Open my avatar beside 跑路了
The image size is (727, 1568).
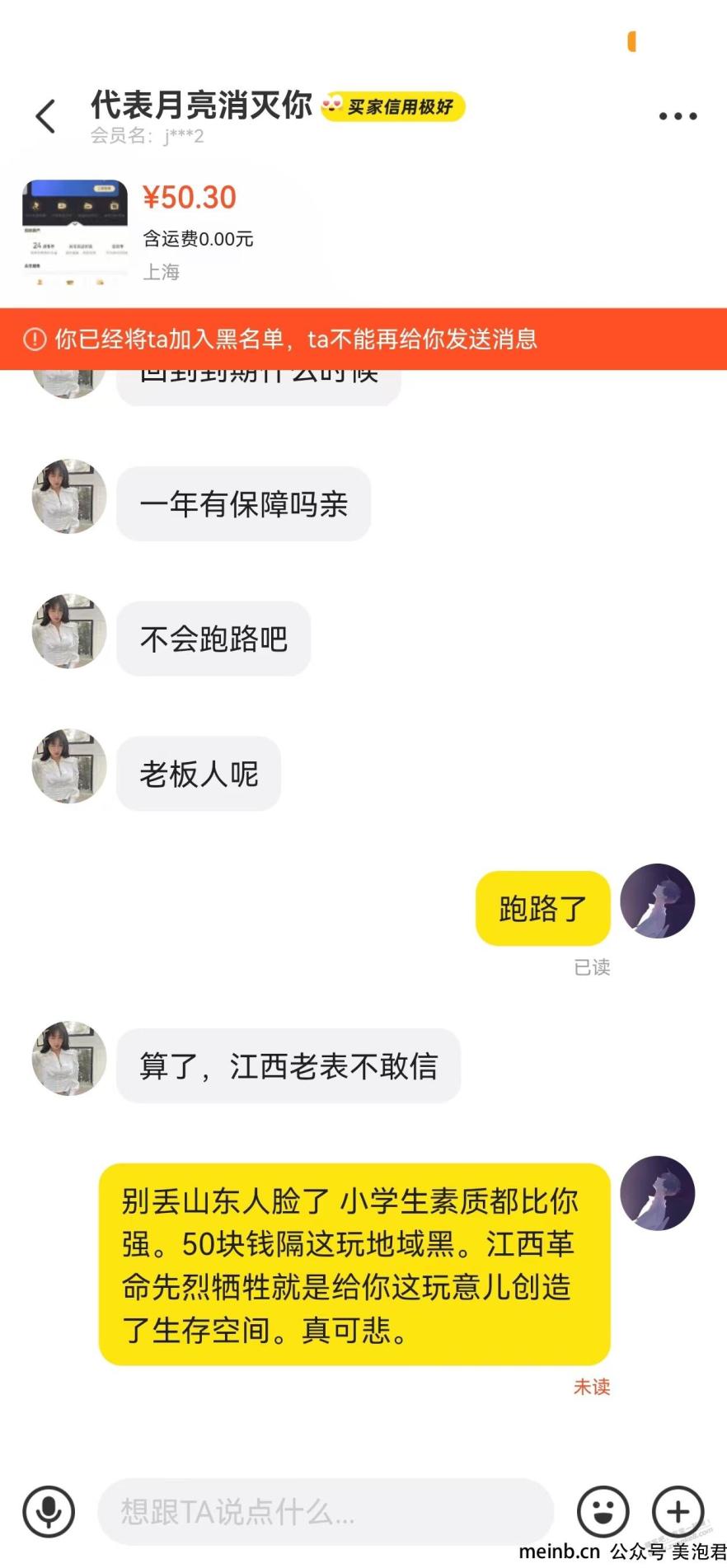(x=657, y=901)
